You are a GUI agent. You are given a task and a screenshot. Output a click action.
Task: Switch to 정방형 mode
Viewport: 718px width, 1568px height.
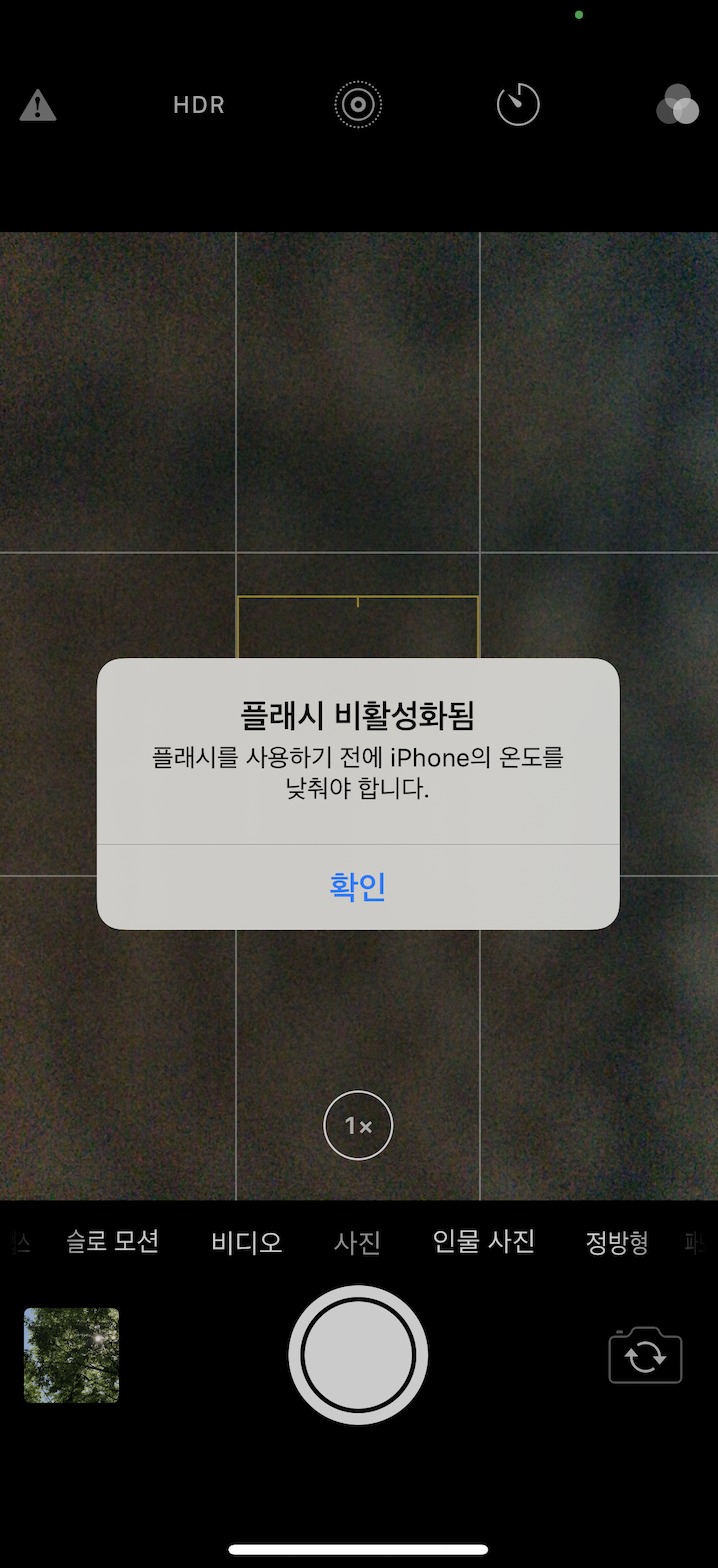point(617,1242)
